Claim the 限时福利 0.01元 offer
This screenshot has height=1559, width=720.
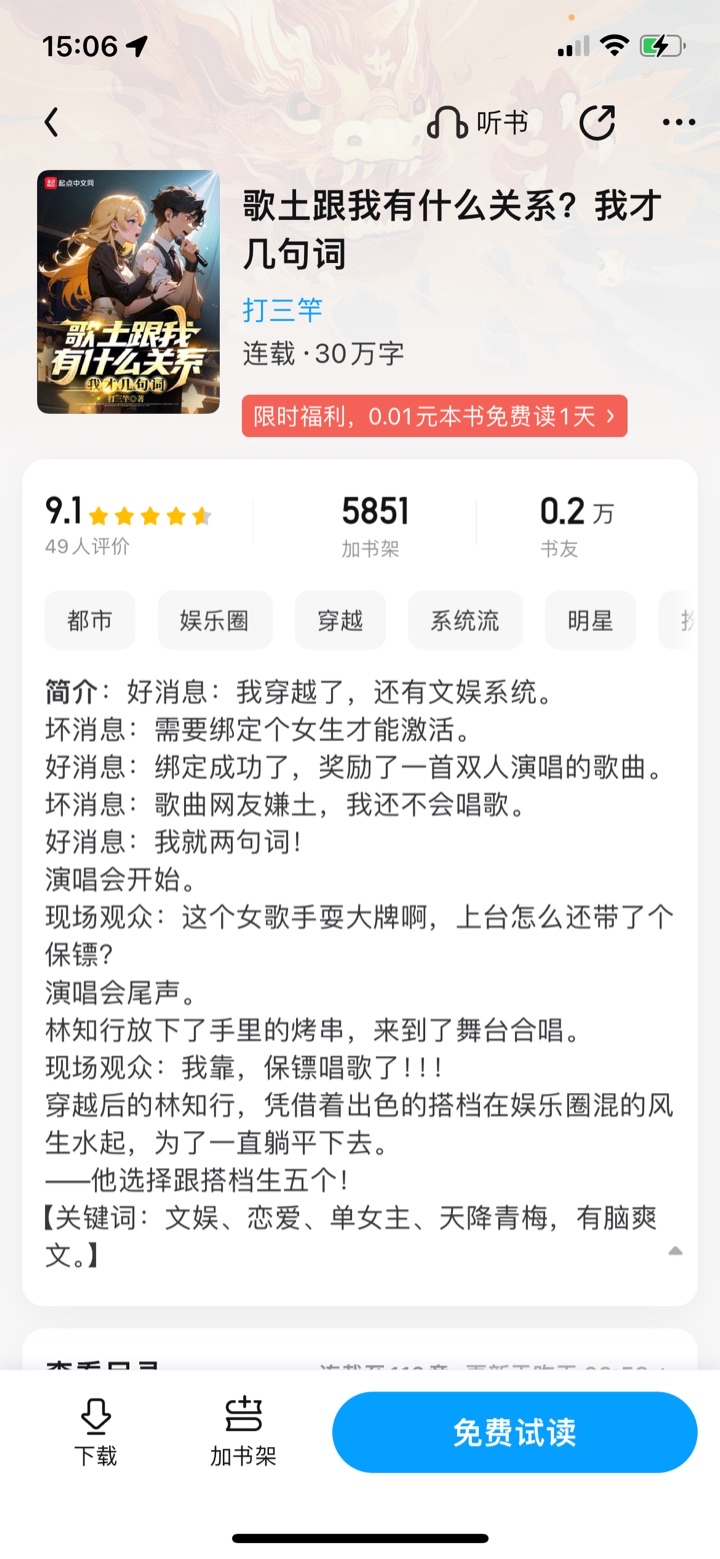(x=435, y=416)
